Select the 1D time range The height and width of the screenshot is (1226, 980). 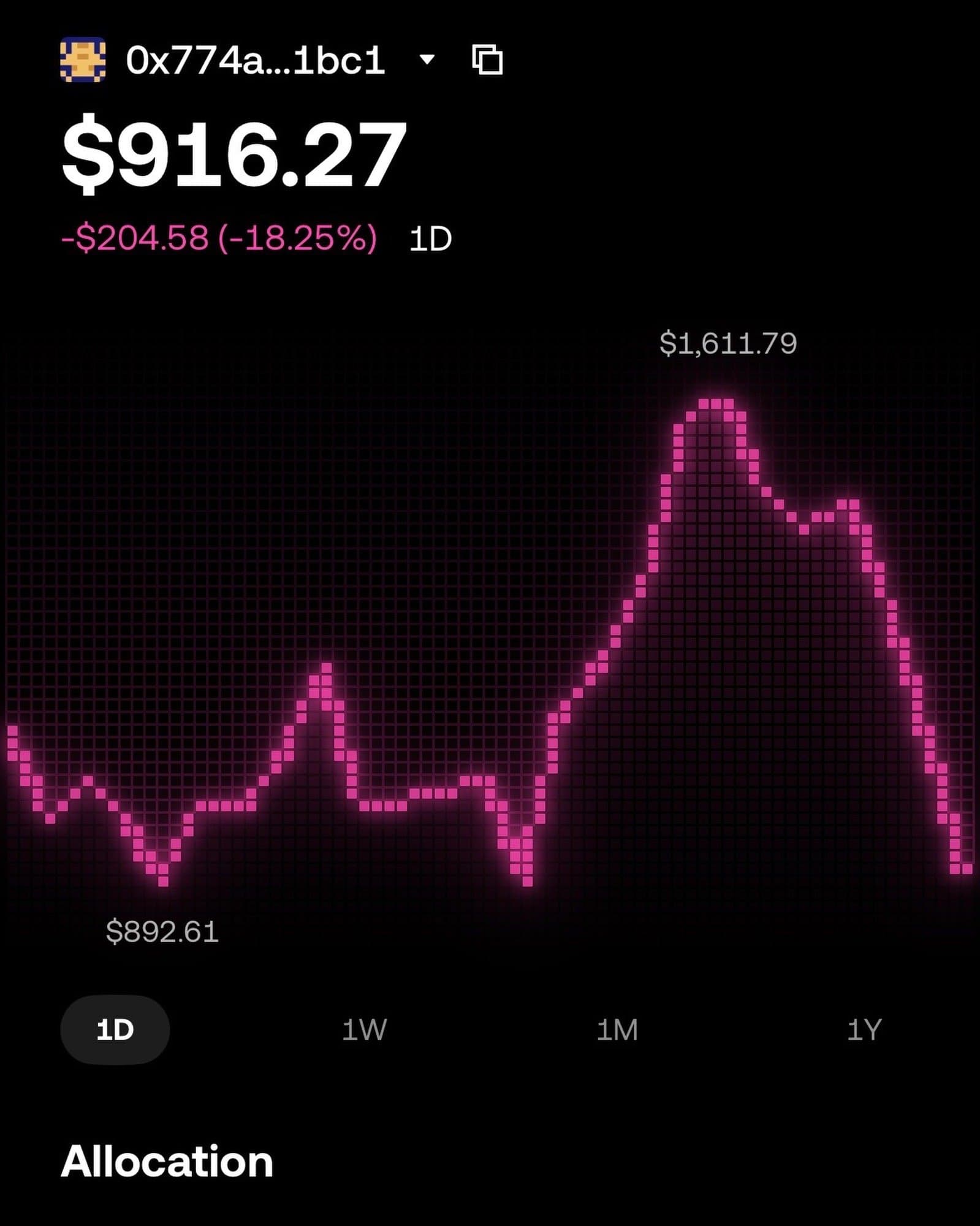pos(115,1030)
